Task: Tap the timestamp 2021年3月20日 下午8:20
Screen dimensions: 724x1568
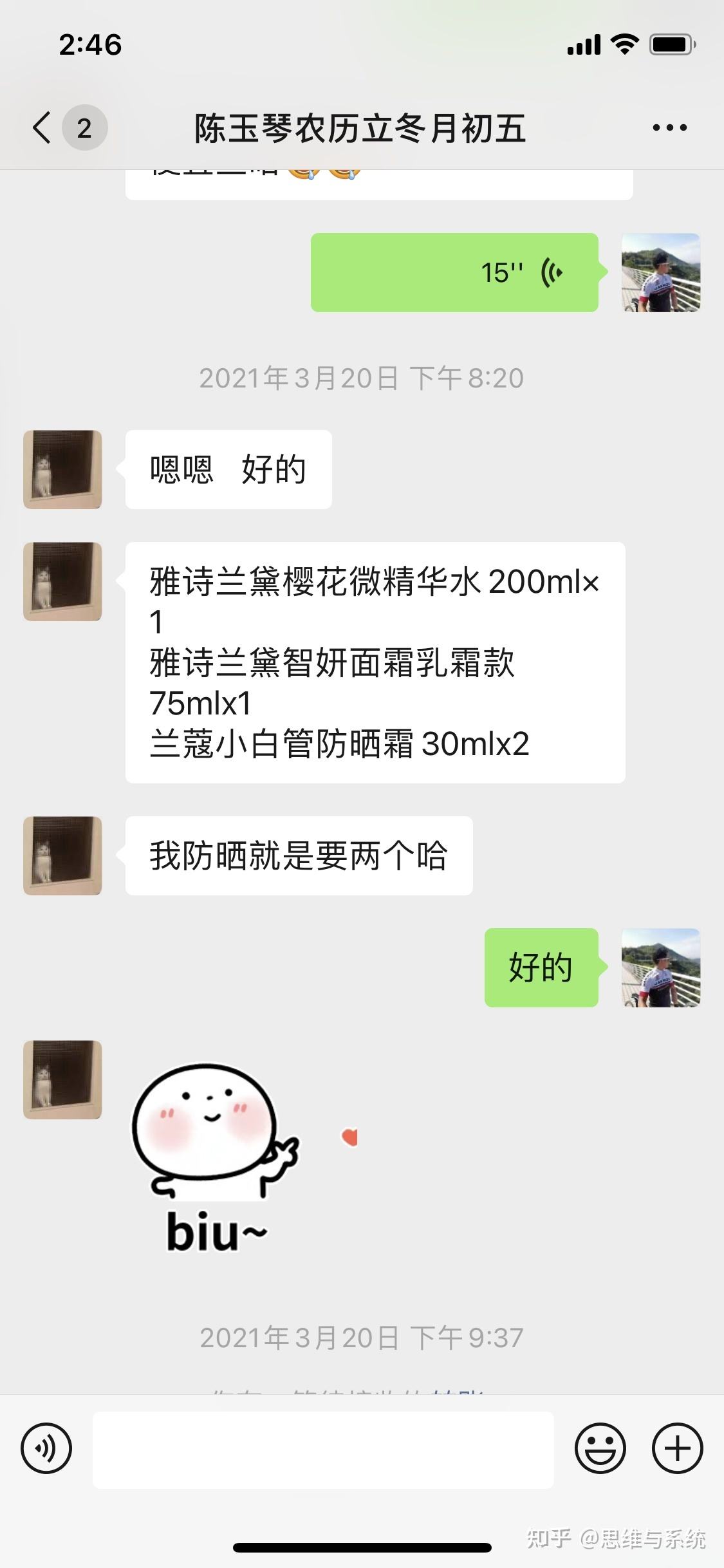Action: 362,379
